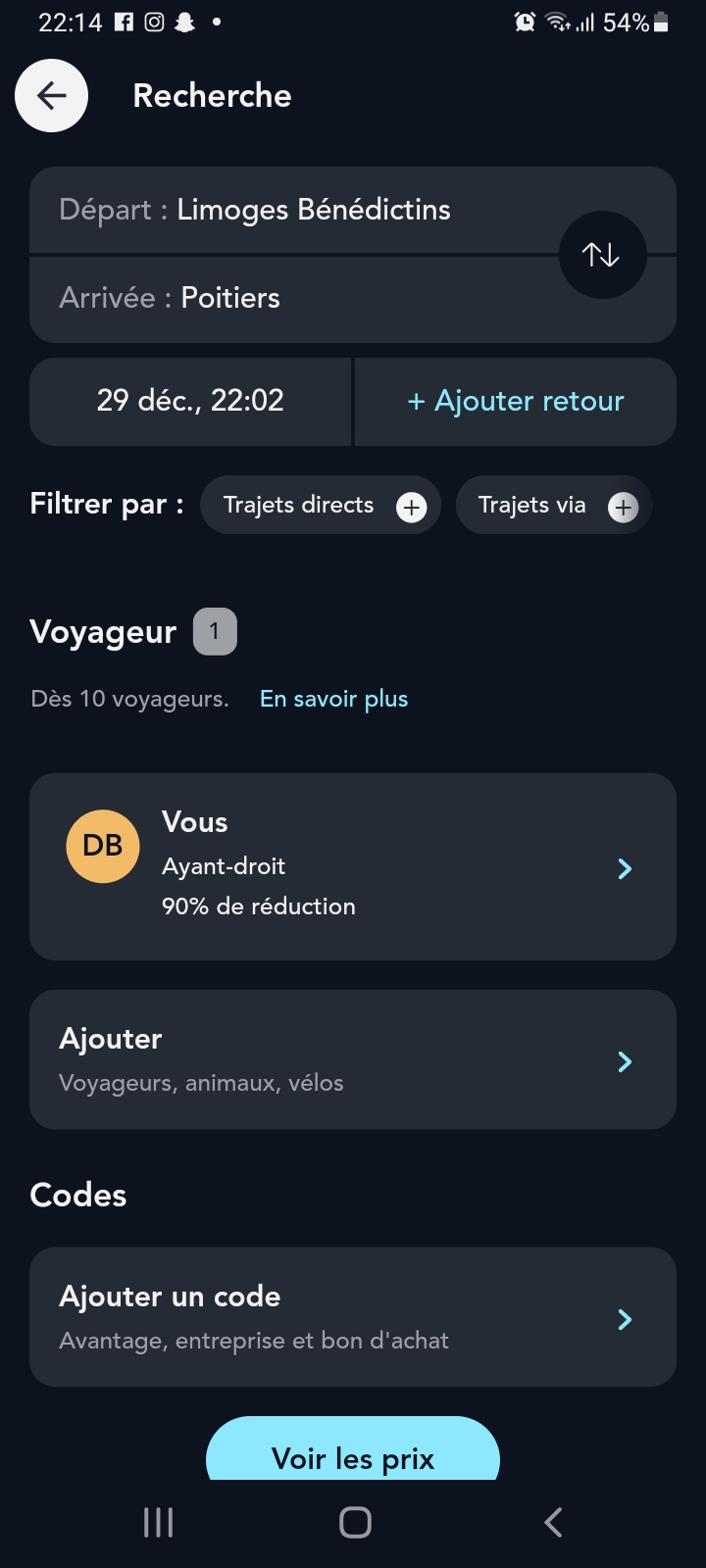The height and width of the screenshot is (1568, 706).
Task: Select the Trajets via filter chip
Action: [x=553, y=506]
